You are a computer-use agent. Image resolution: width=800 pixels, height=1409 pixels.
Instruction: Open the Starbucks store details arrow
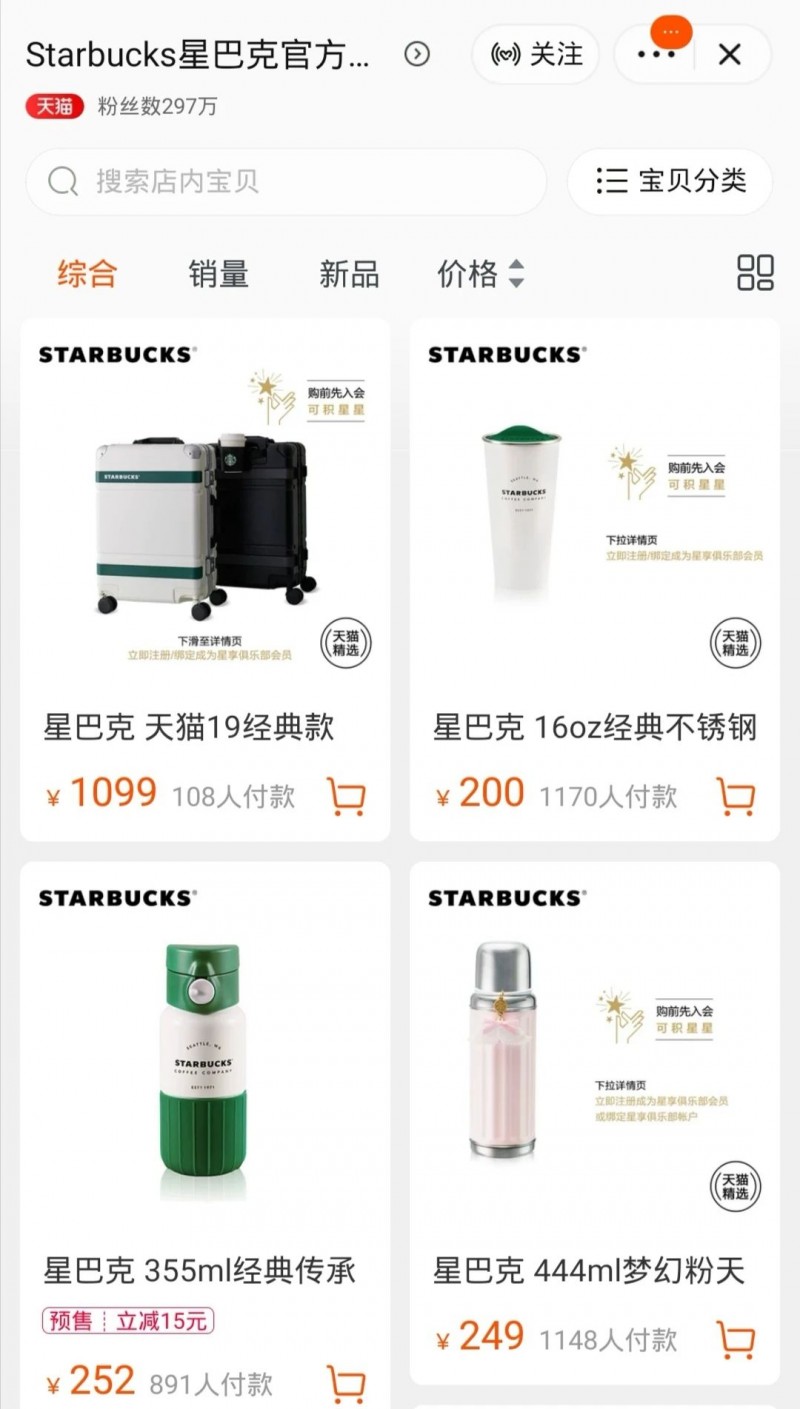point(417,54)
